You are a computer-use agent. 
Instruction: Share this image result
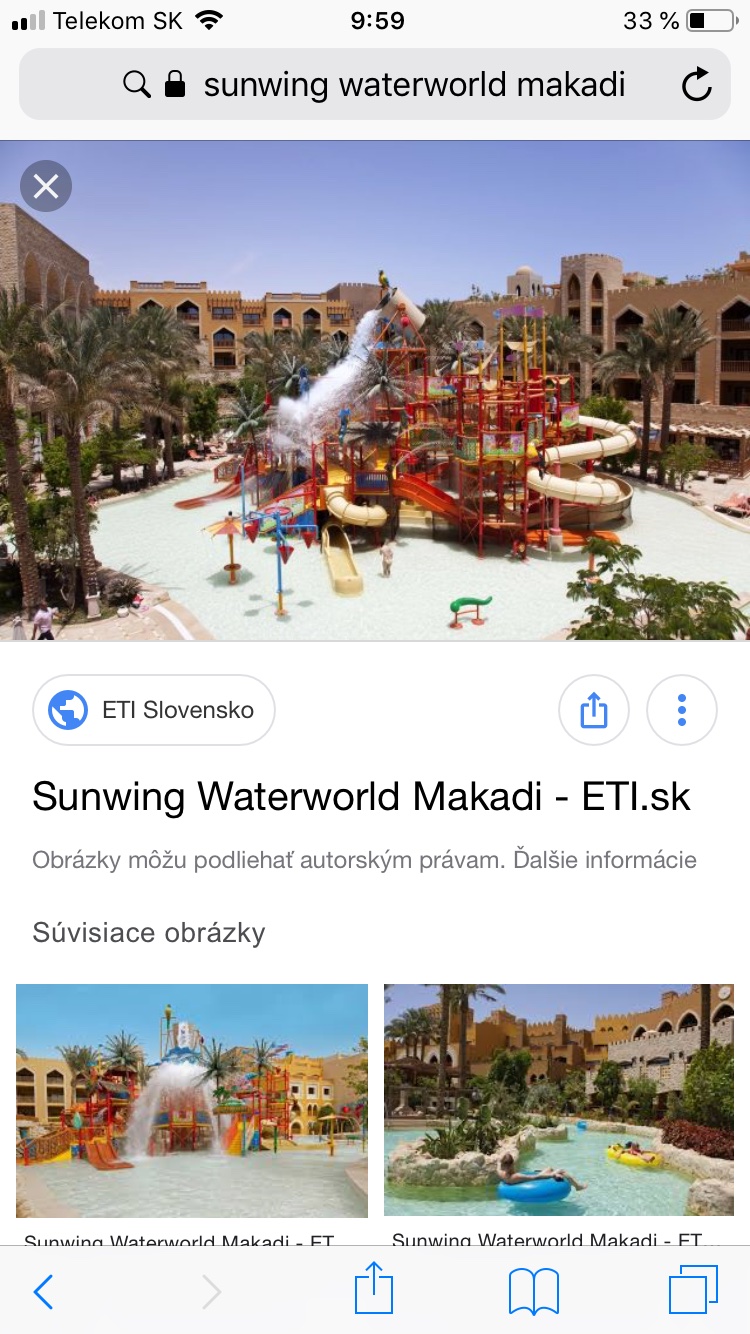(593, 711)
